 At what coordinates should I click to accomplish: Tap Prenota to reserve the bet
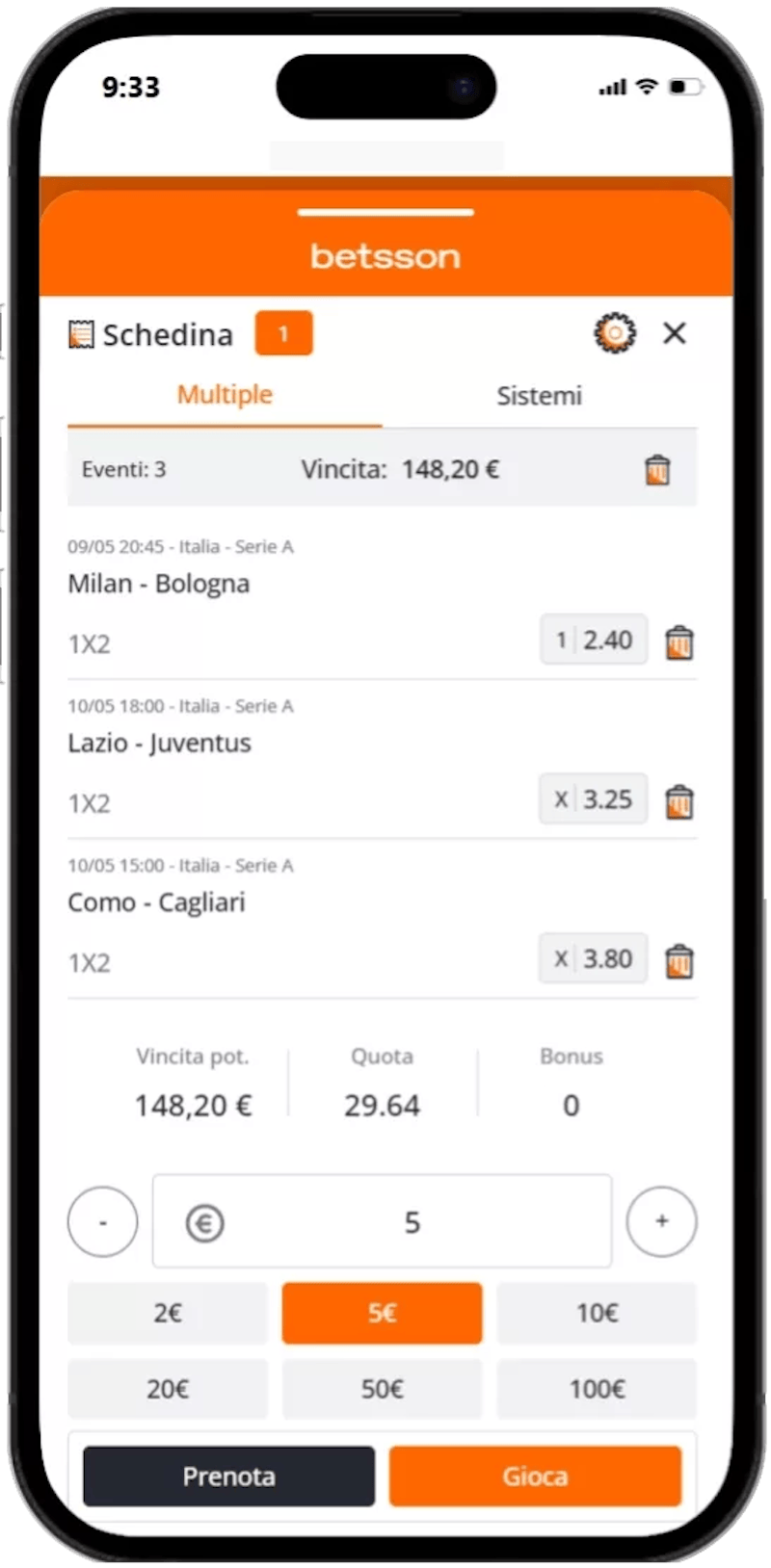tap(228, 1477)
